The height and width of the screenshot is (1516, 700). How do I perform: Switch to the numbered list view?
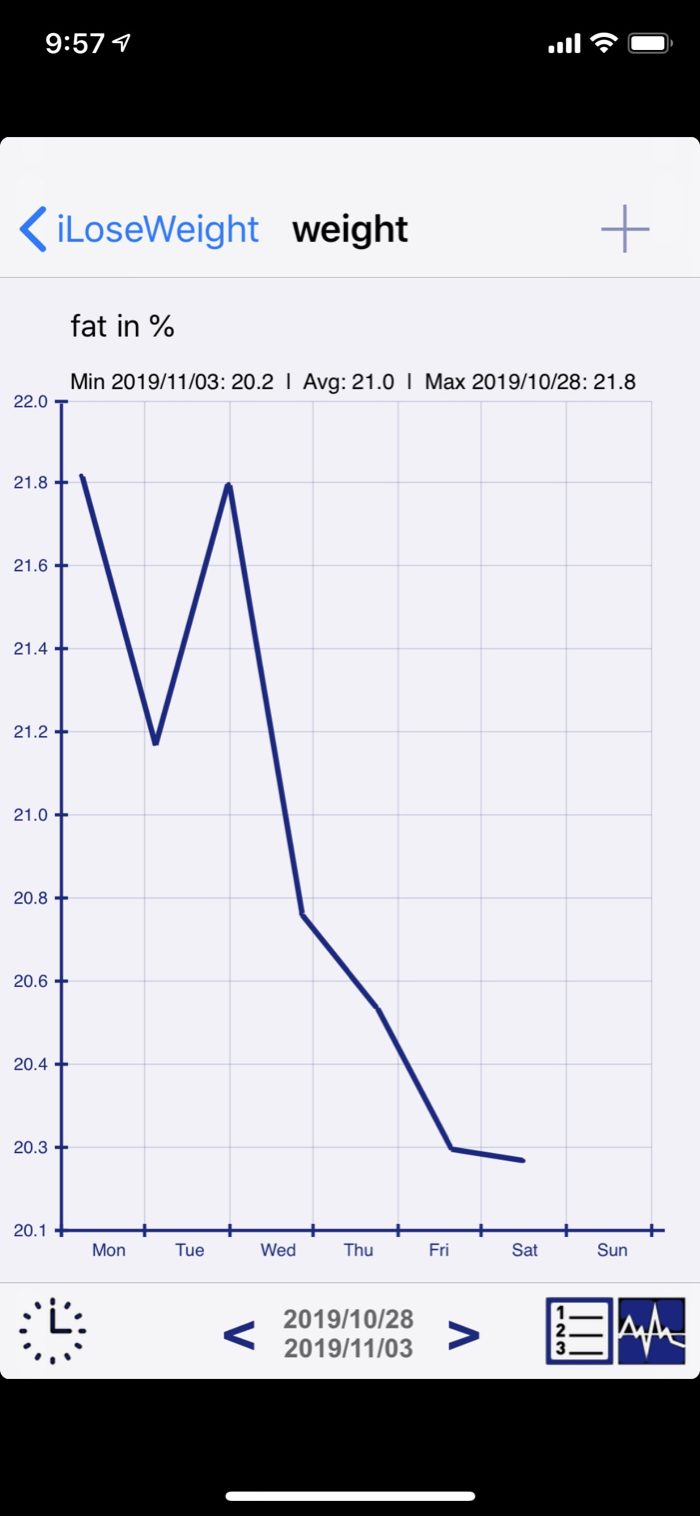click(x=579, y=1331)
